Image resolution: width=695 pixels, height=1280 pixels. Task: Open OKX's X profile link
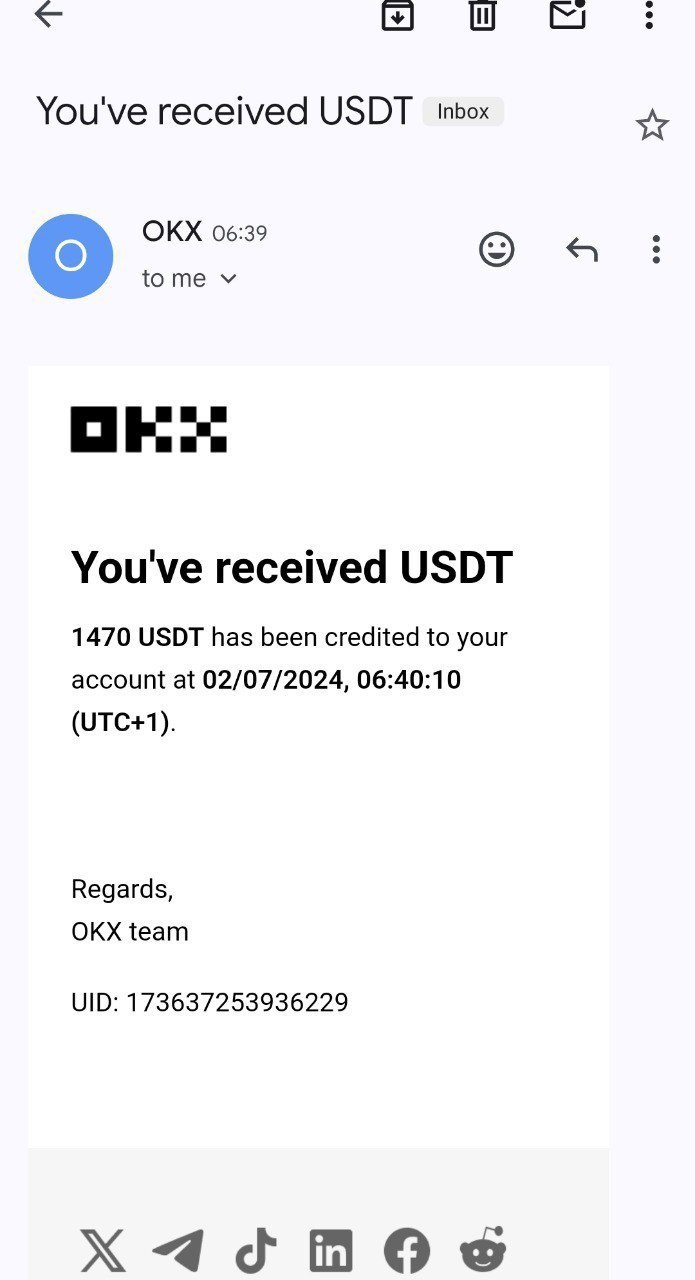[103, 1251]
